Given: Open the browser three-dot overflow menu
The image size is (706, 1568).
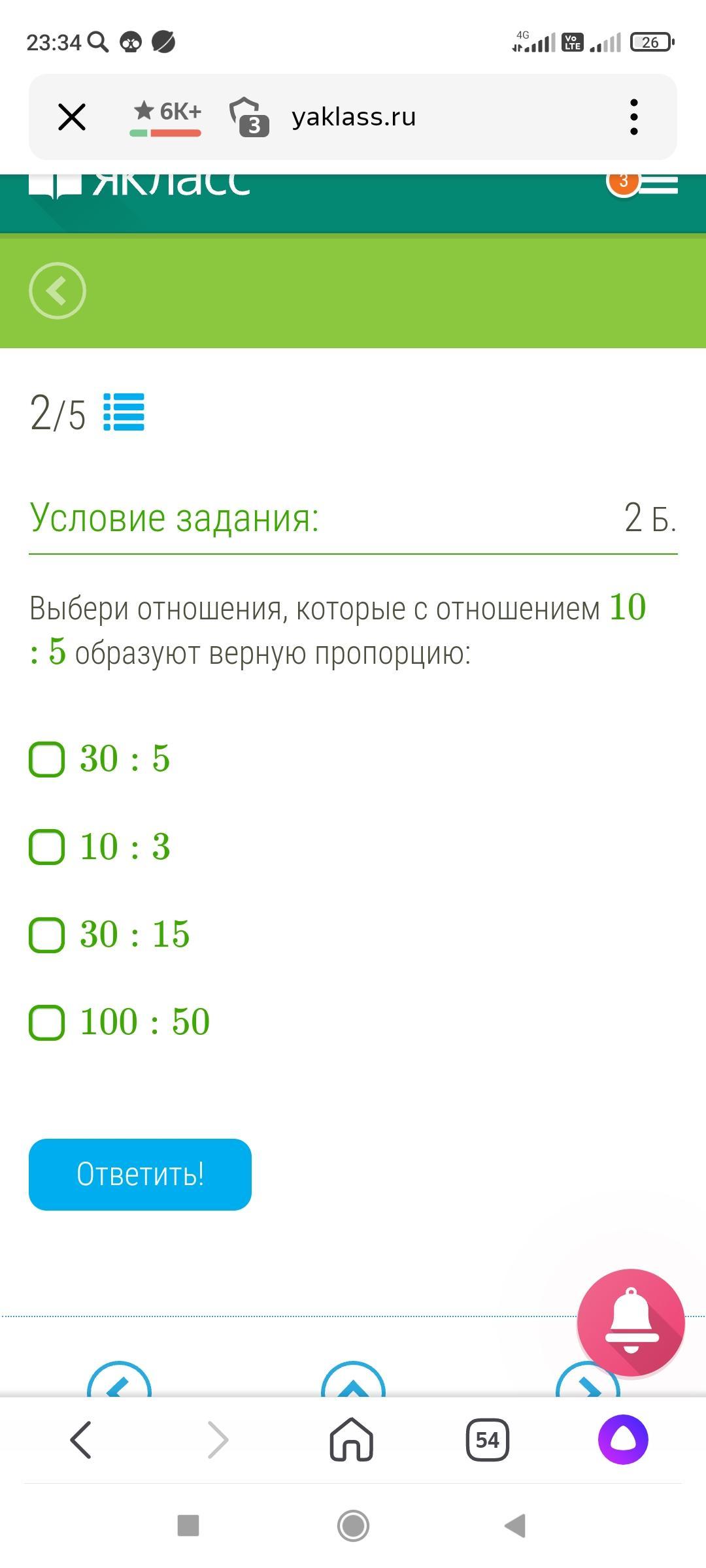Looking at the screenshot, I should tap(633, 118).
